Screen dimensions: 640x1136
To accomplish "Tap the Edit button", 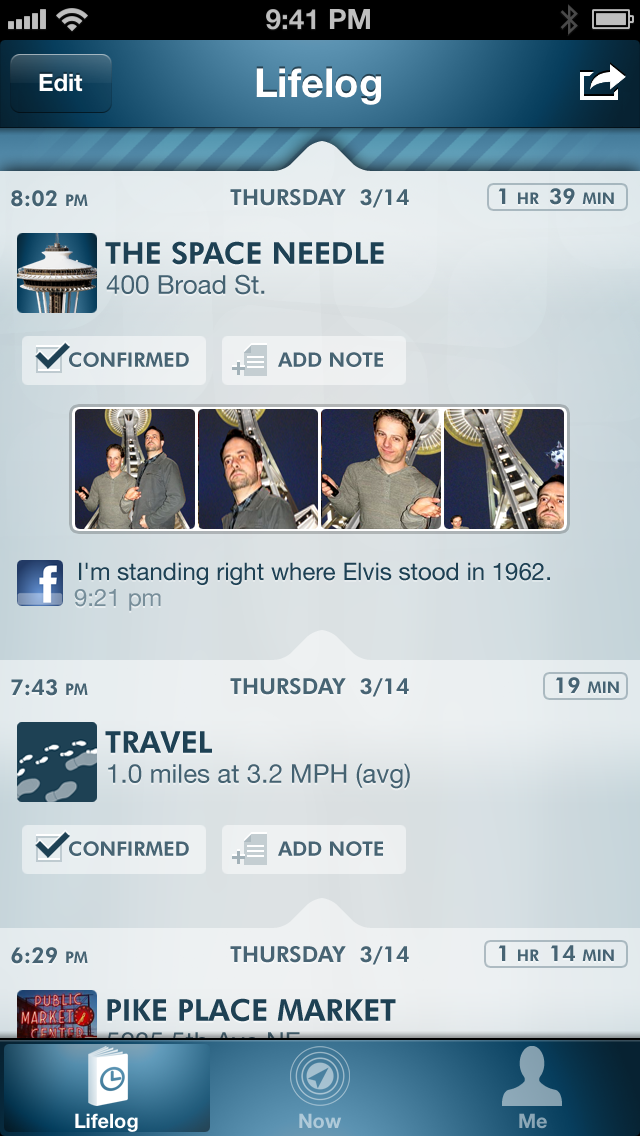I will pyautogui.click(x=61, y=84).
